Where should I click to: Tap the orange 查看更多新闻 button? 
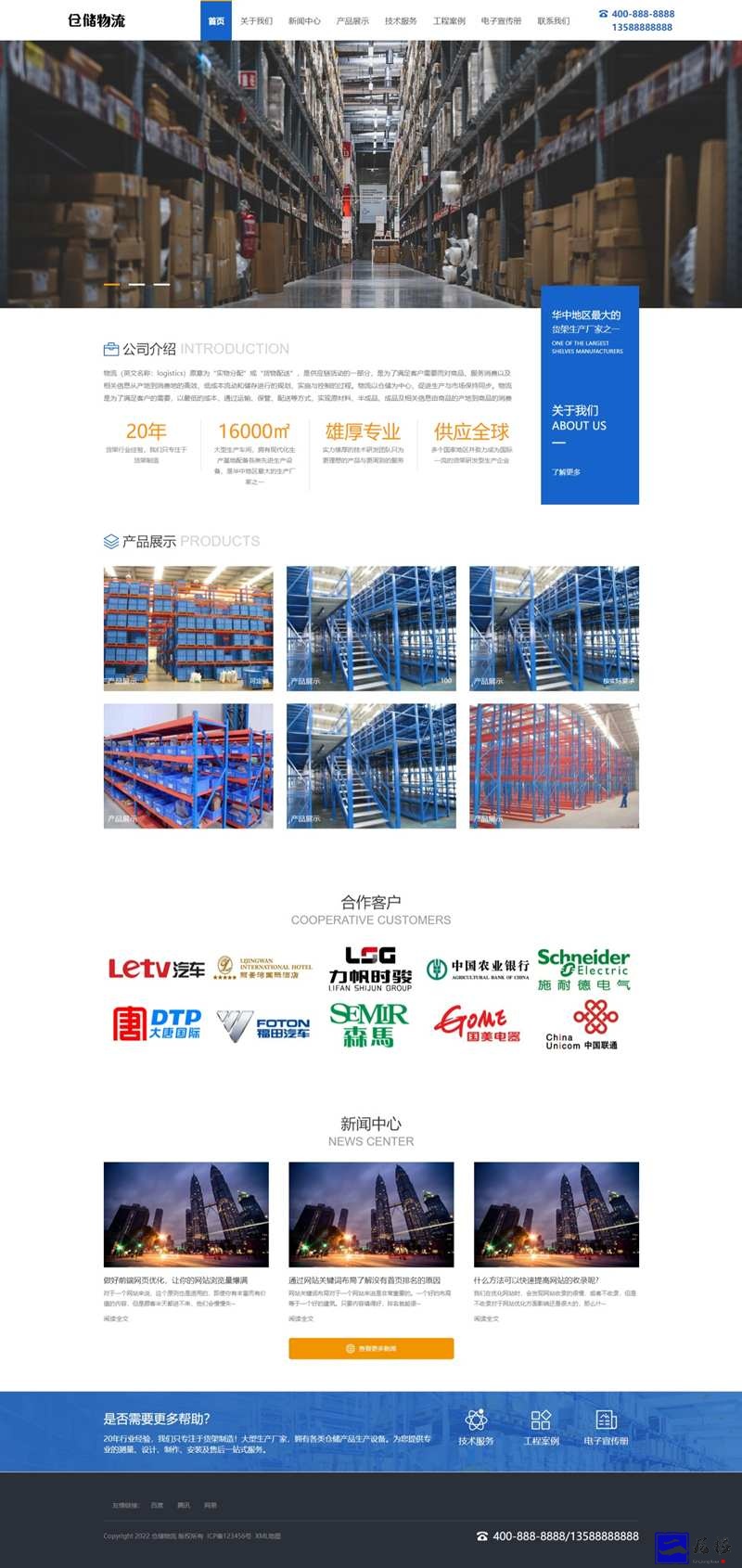click(x=371, y=1348)
